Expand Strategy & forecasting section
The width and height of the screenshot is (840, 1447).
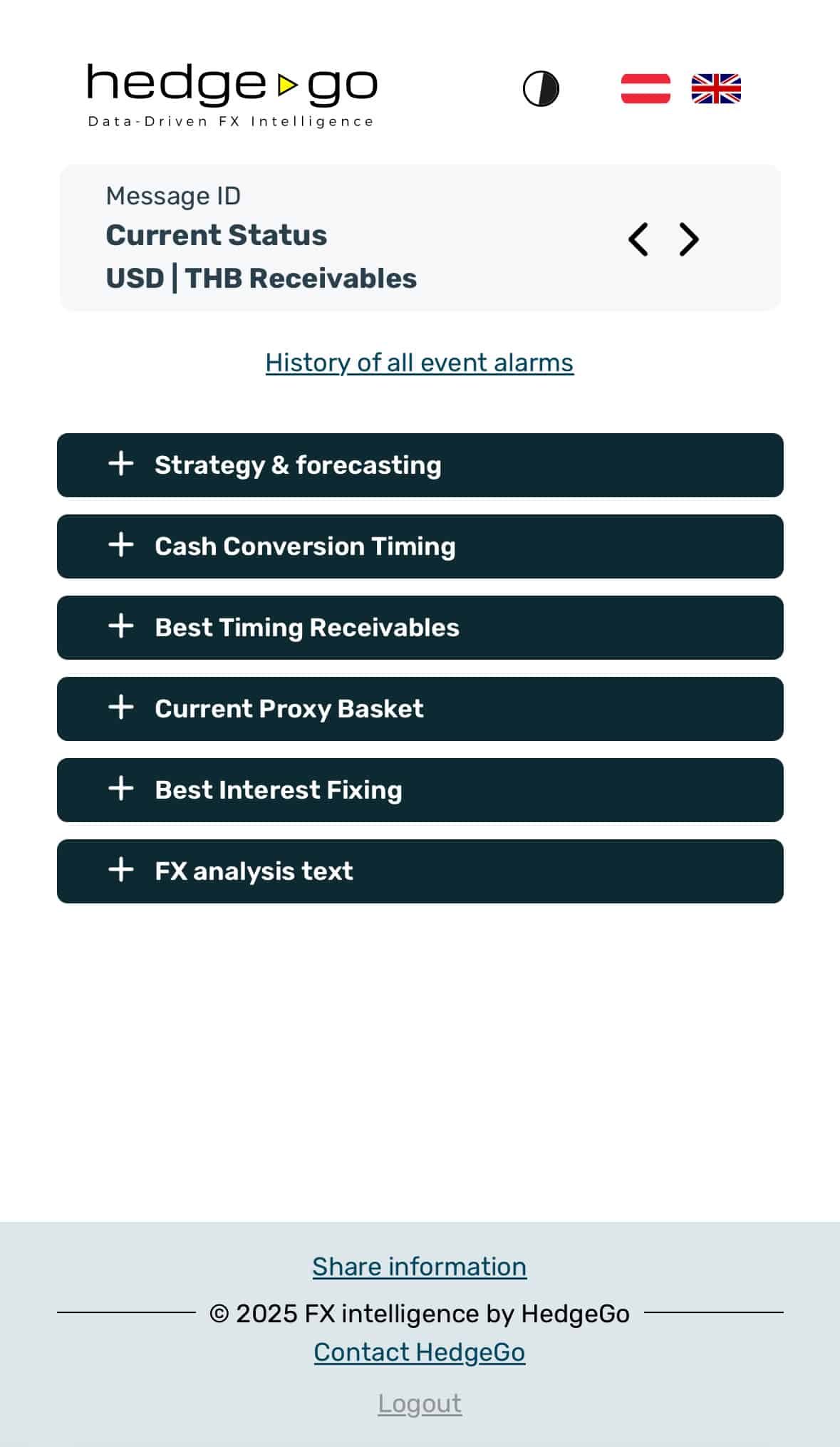pyautogui.click(x=420, y=465)
